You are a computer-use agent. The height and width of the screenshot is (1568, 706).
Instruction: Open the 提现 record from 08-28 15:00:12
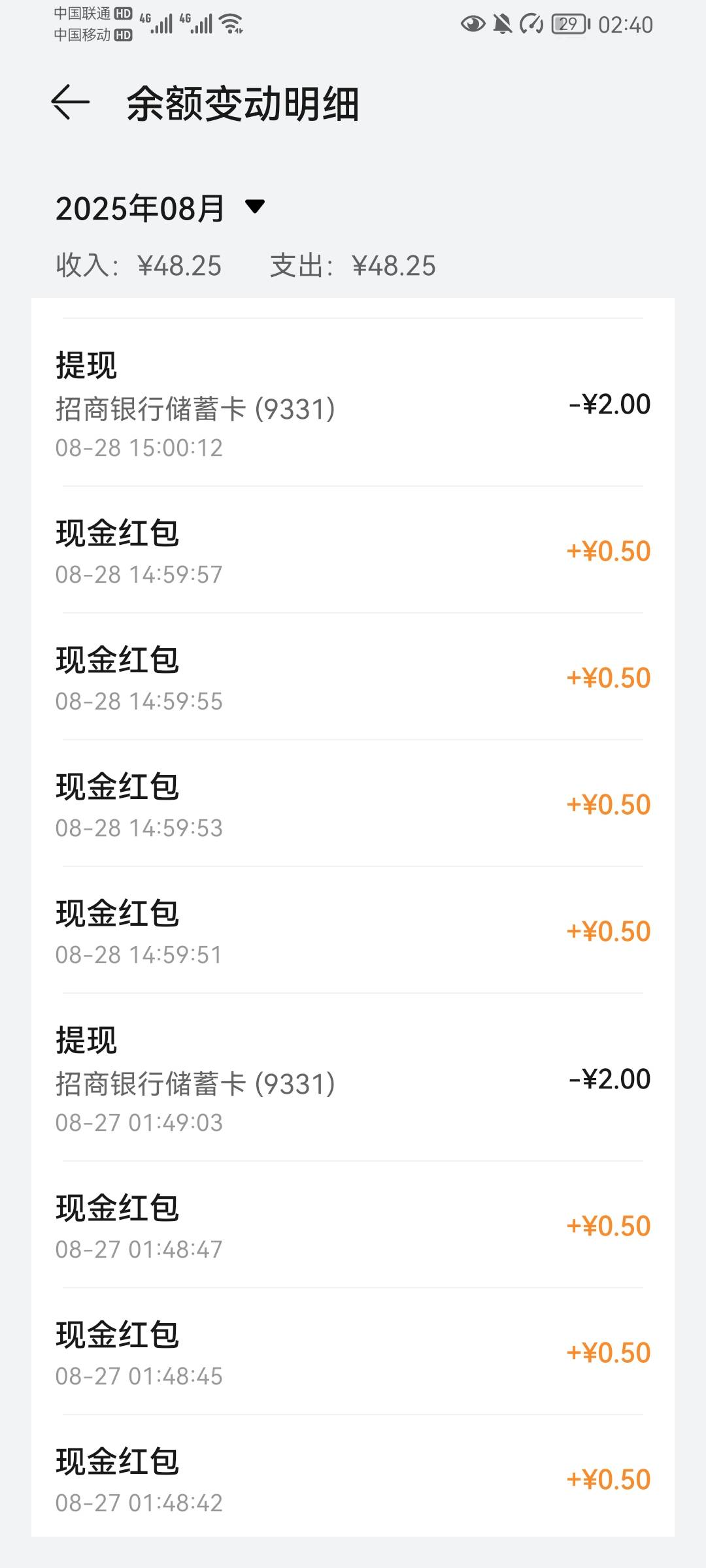coord(353,402)
